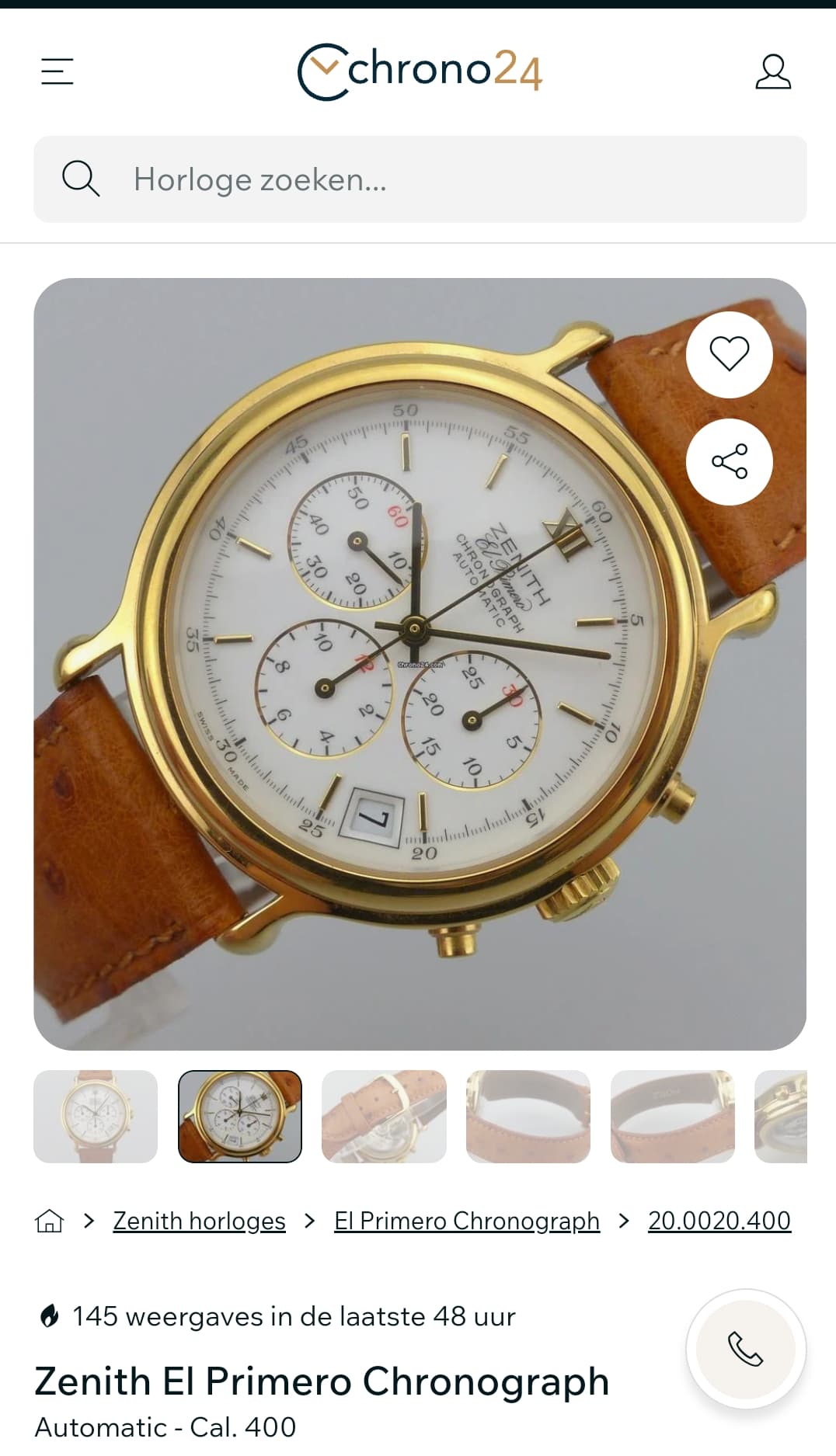Open the hamburger menu
Image resolution: width=836 pixels, height=1456 pixels.
tap(57, 71)
